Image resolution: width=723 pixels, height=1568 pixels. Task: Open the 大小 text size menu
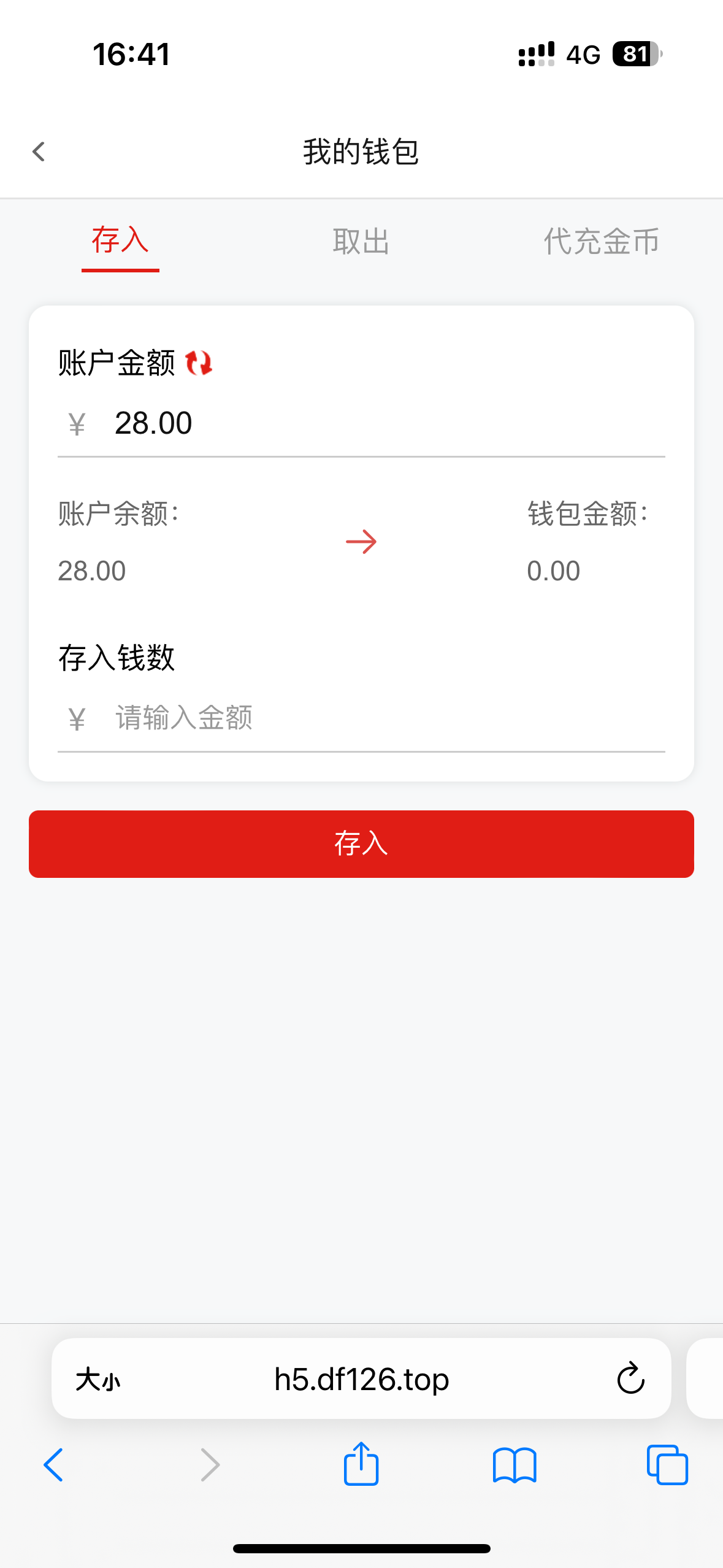[x=98, y=1380]
